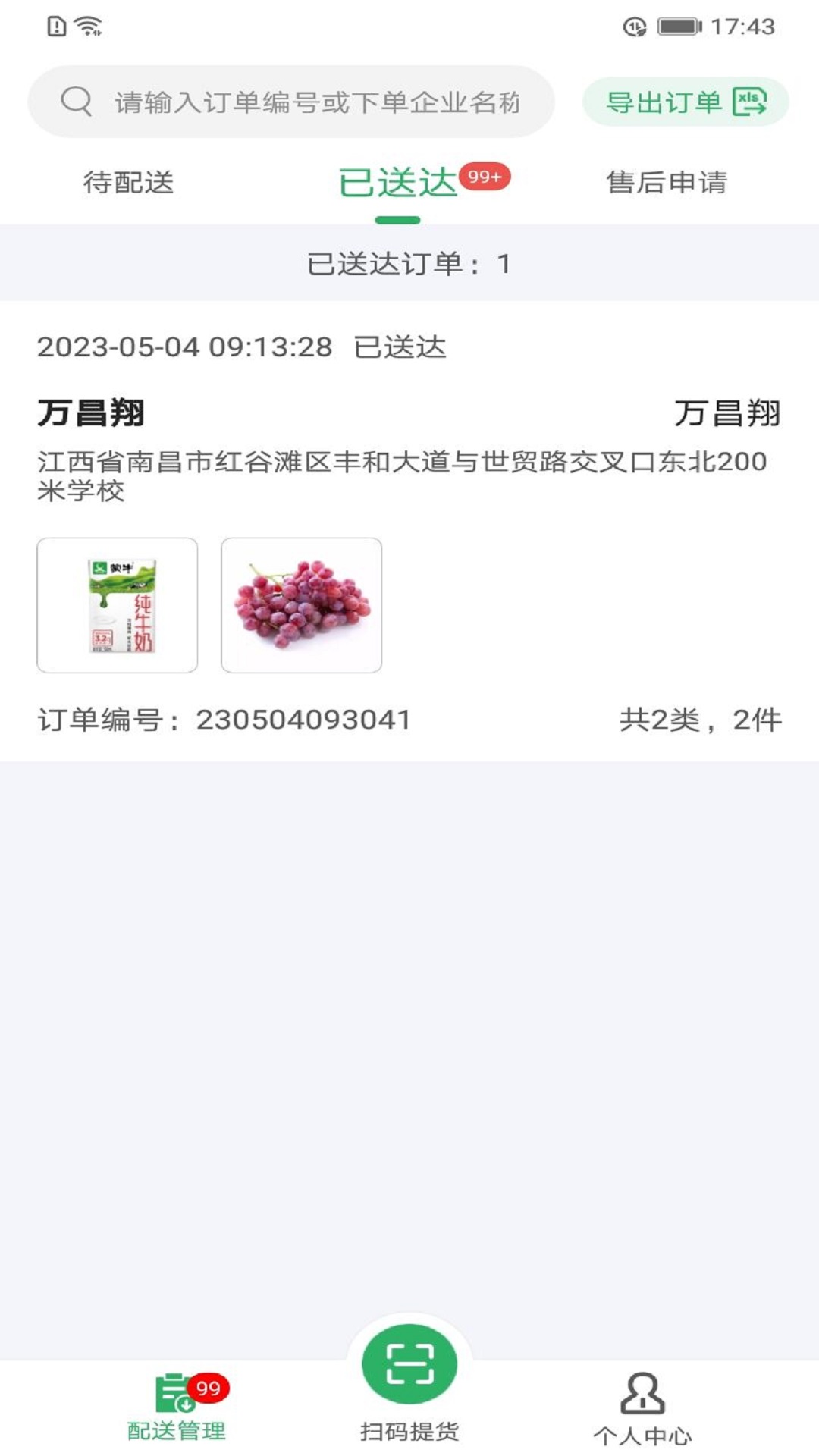Open 个人中心 profile page

(x=642, y=1407)
